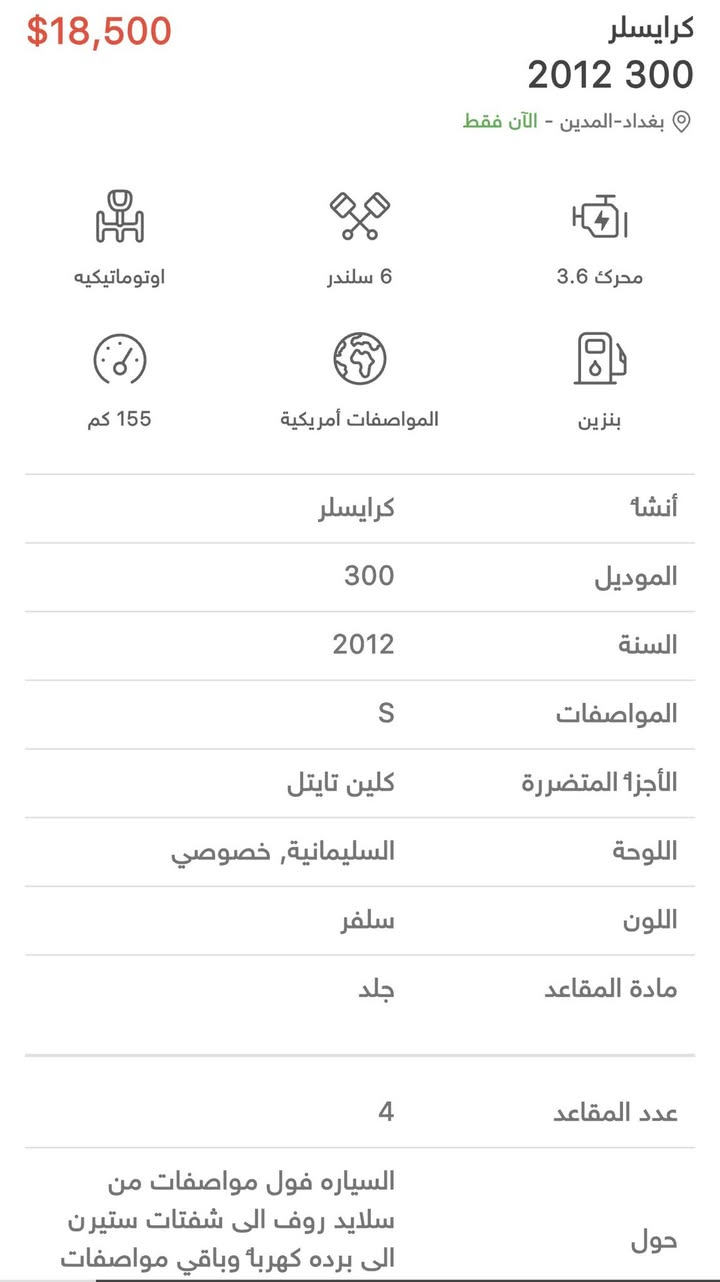Click the automatic transmission gearbox icon
Screen dimensions: 720x1282
point(120,217)
